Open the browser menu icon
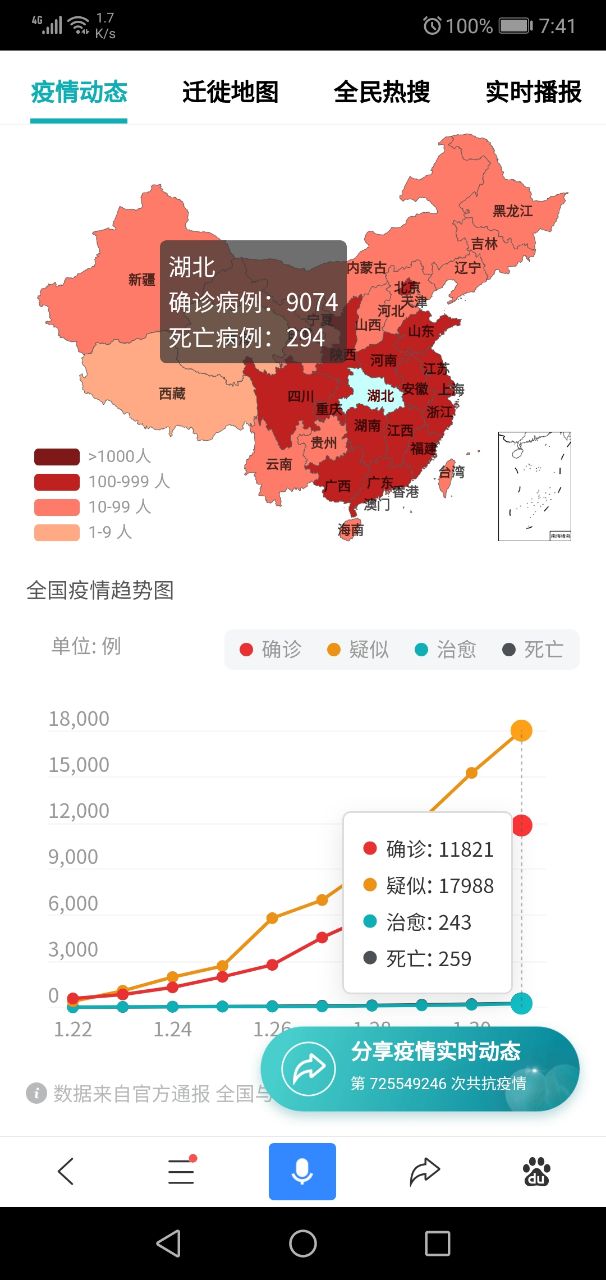Screen dimensions: 606x1280 [x=181, y=1171]
